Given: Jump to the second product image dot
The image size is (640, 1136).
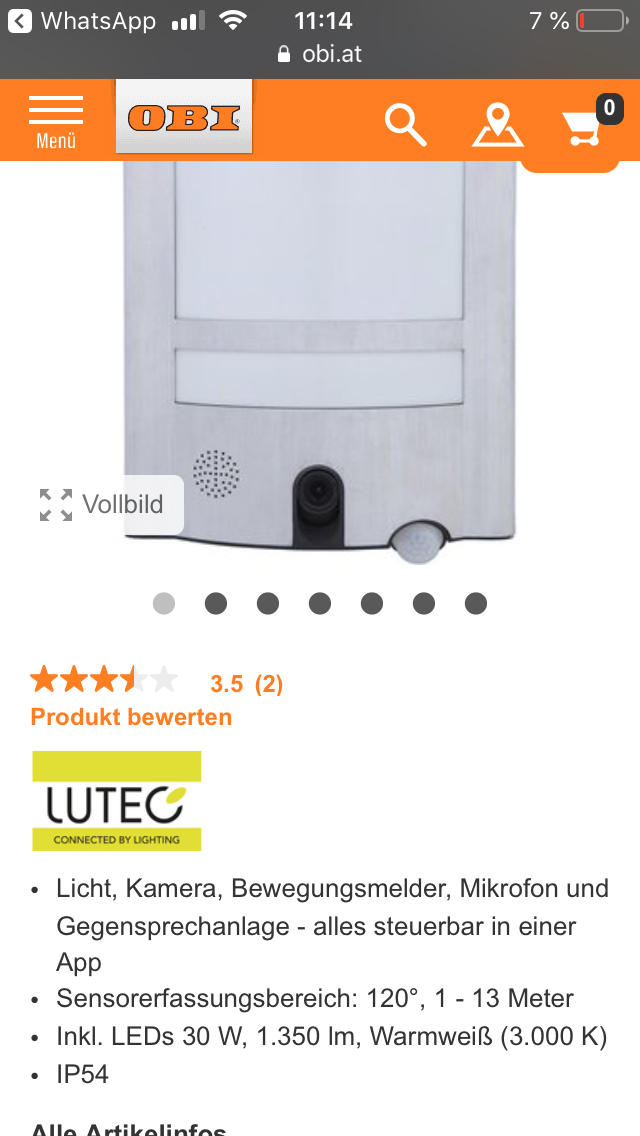Looking at the screenshot, I should 216,603.
